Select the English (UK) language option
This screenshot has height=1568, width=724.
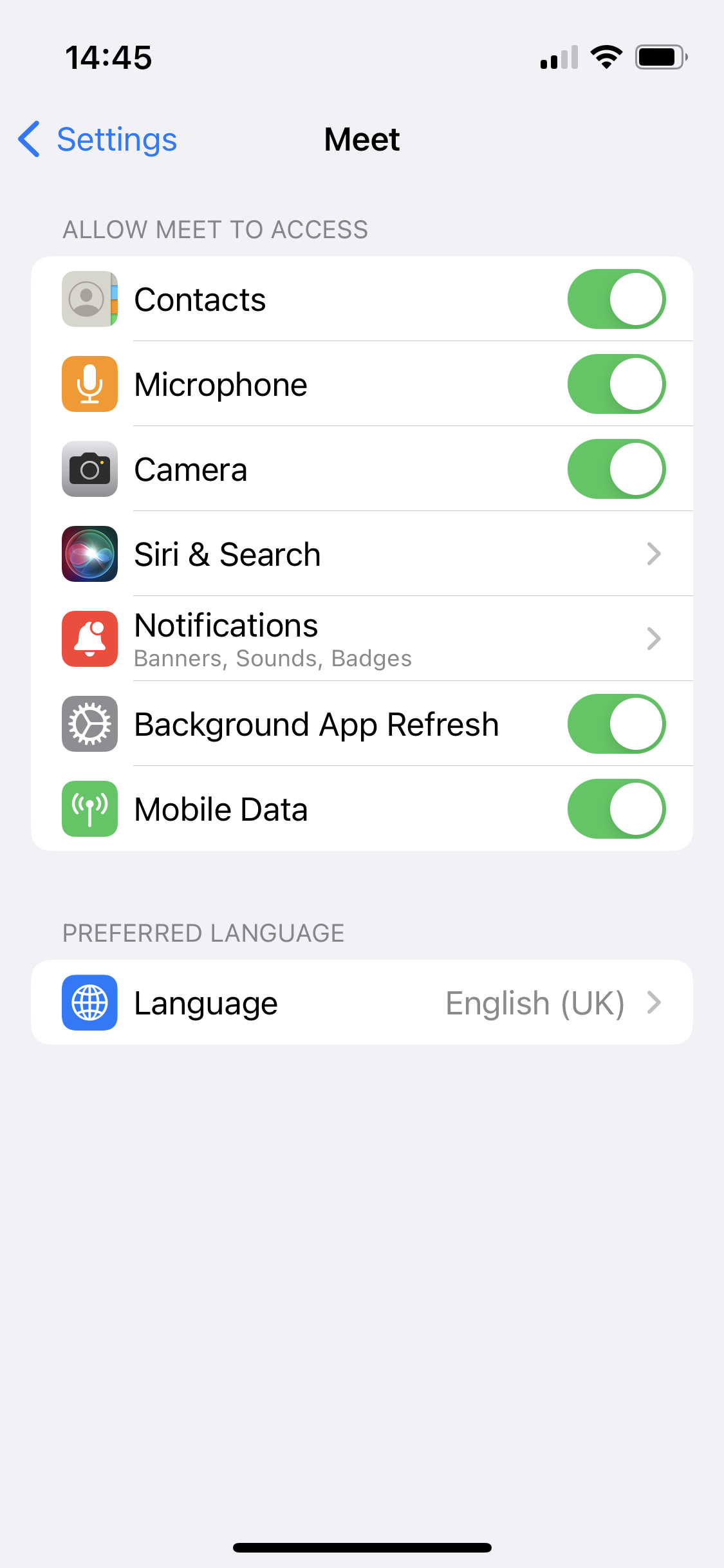(534, 1002)
